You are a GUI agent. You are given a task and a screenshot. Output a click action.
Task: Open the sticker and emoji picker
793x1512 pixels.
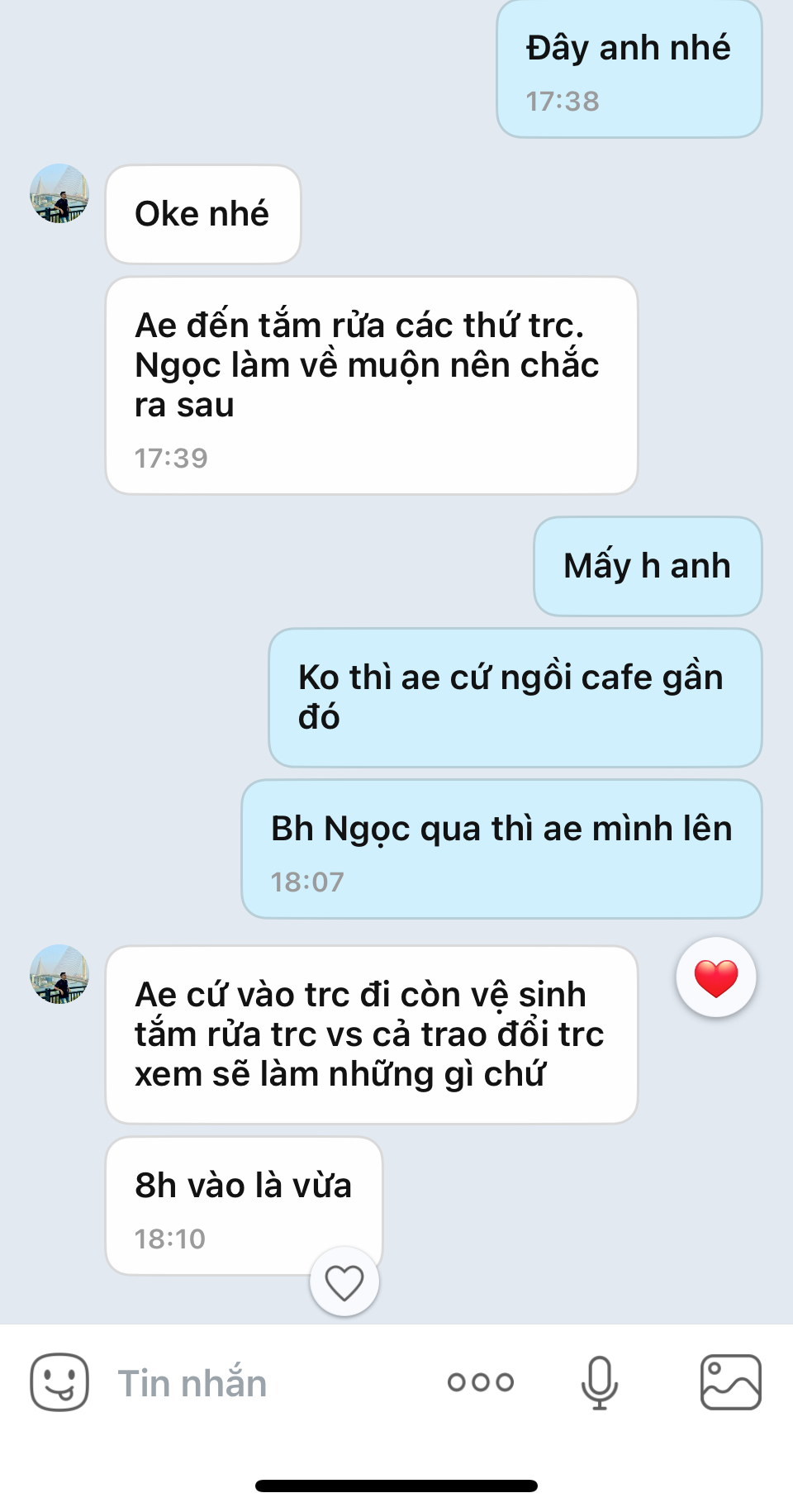(x=59, y=1382)
